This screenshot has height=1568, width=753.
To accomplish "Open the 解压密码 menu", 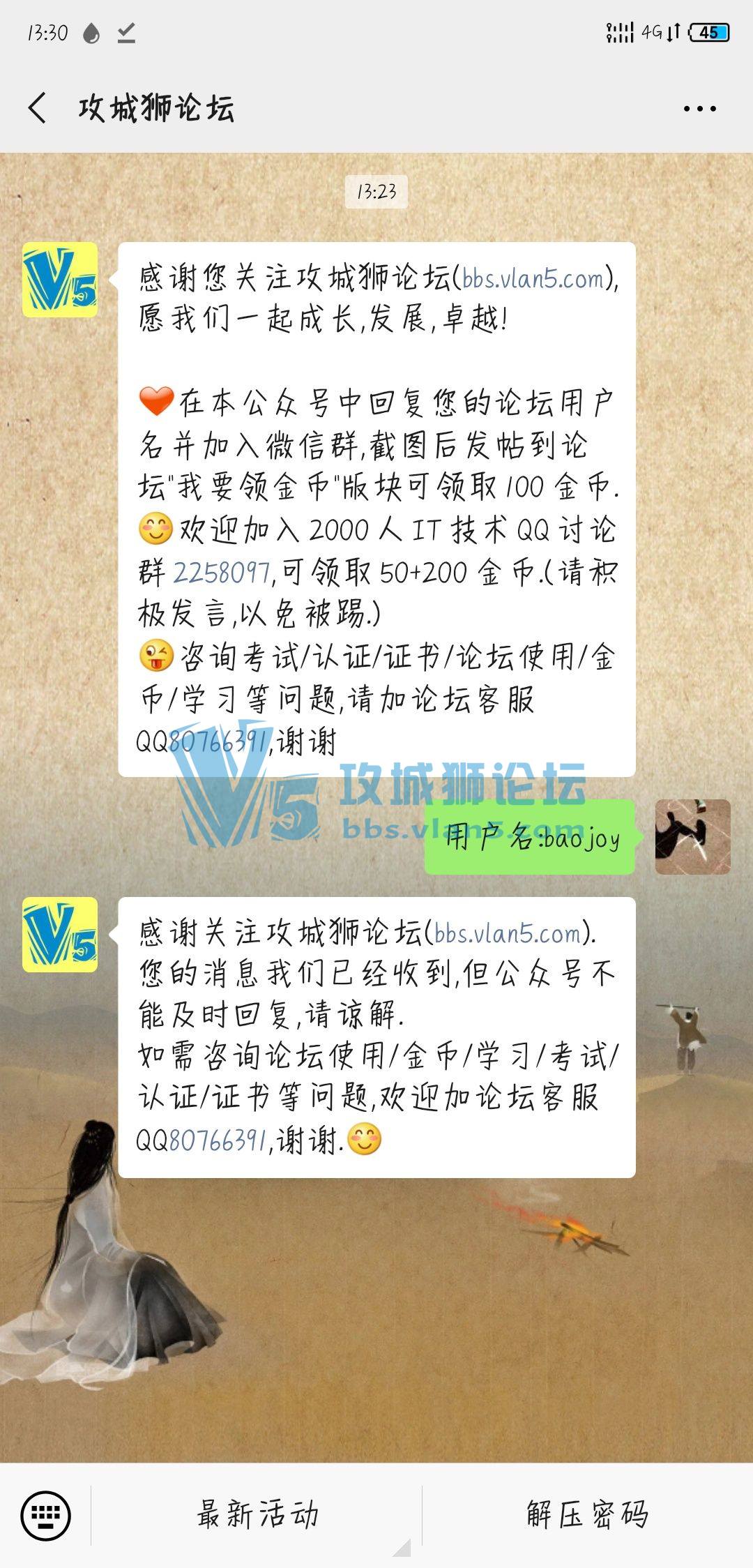I will tap(587, 1515).
